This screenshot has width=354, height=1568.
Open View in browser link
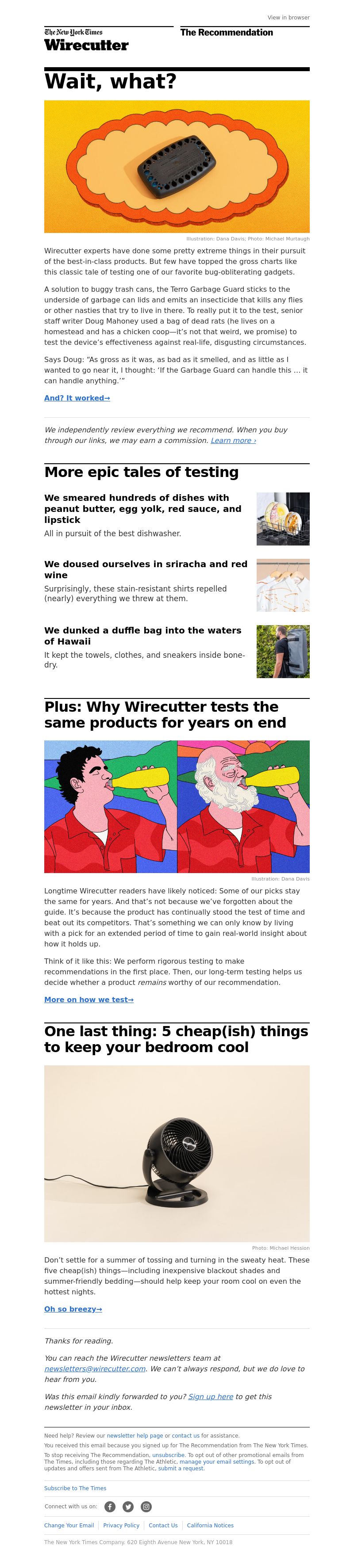click(x=288, y=18)
